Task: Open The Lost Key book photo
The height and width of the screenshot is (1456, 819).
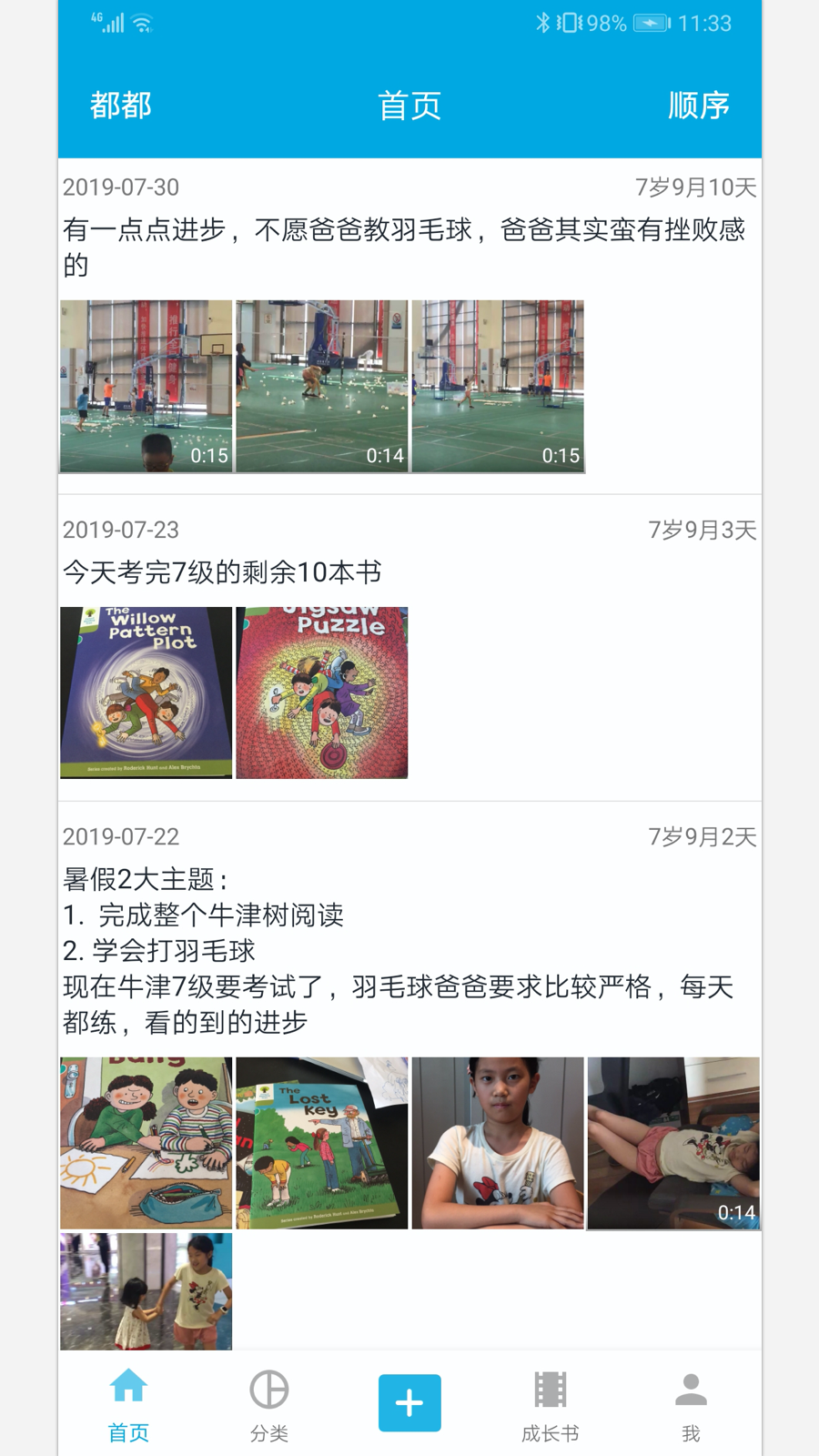Action: click(x=322, y=1143)
